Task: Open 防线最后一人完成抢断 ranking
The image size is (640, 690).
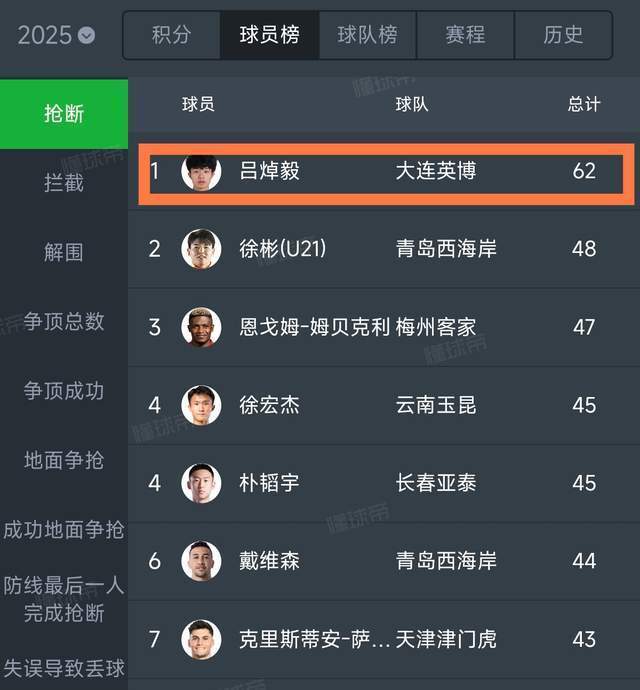Action: (x=64, y=598)
